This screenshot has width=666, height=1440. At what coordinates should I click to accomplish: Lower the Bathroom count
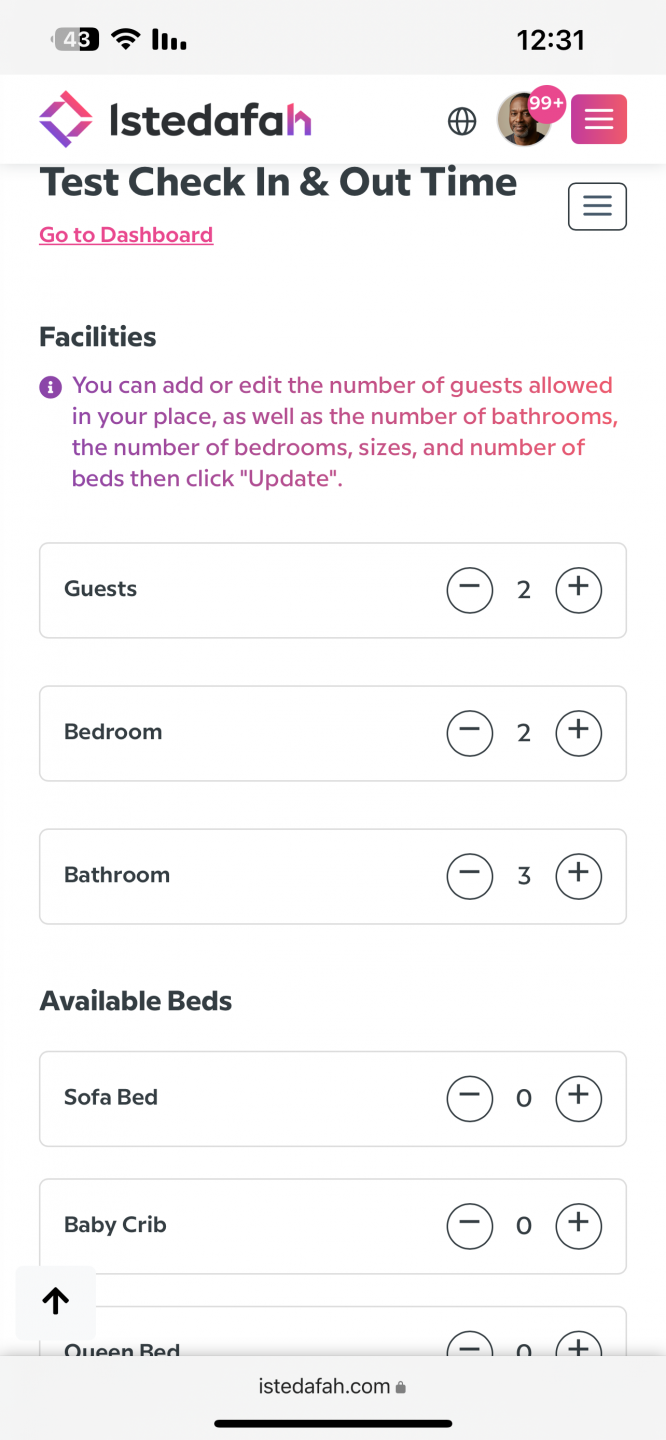(470, 875)
